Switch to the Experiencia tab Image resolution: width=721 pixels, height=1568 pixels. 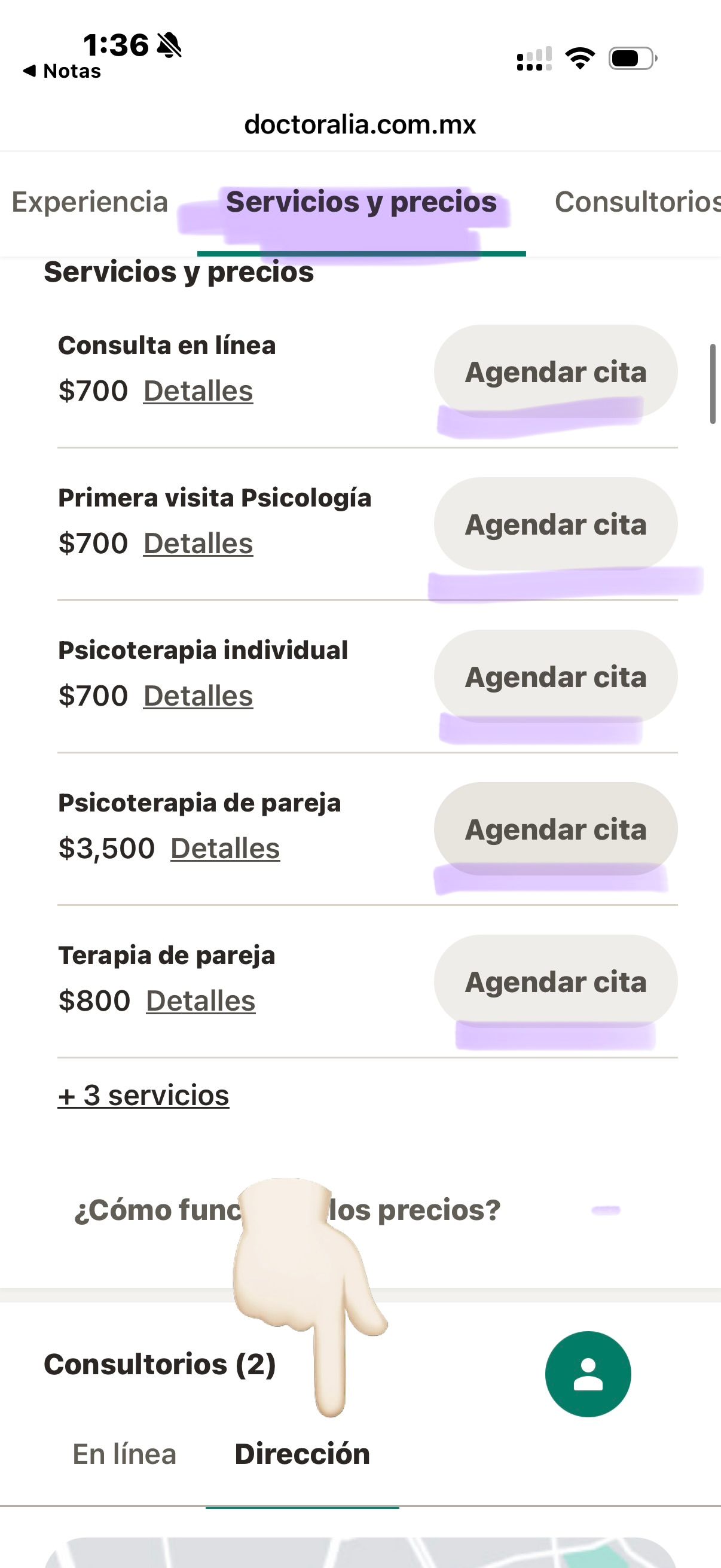(90, 202)
